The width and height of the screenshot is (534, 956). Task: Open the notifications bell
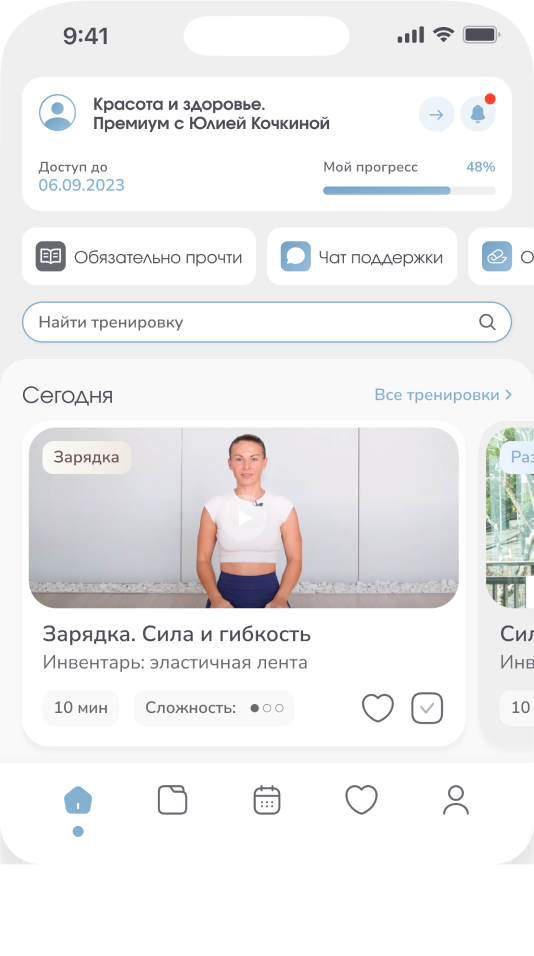pyautogui.click(x=477, y=114)
